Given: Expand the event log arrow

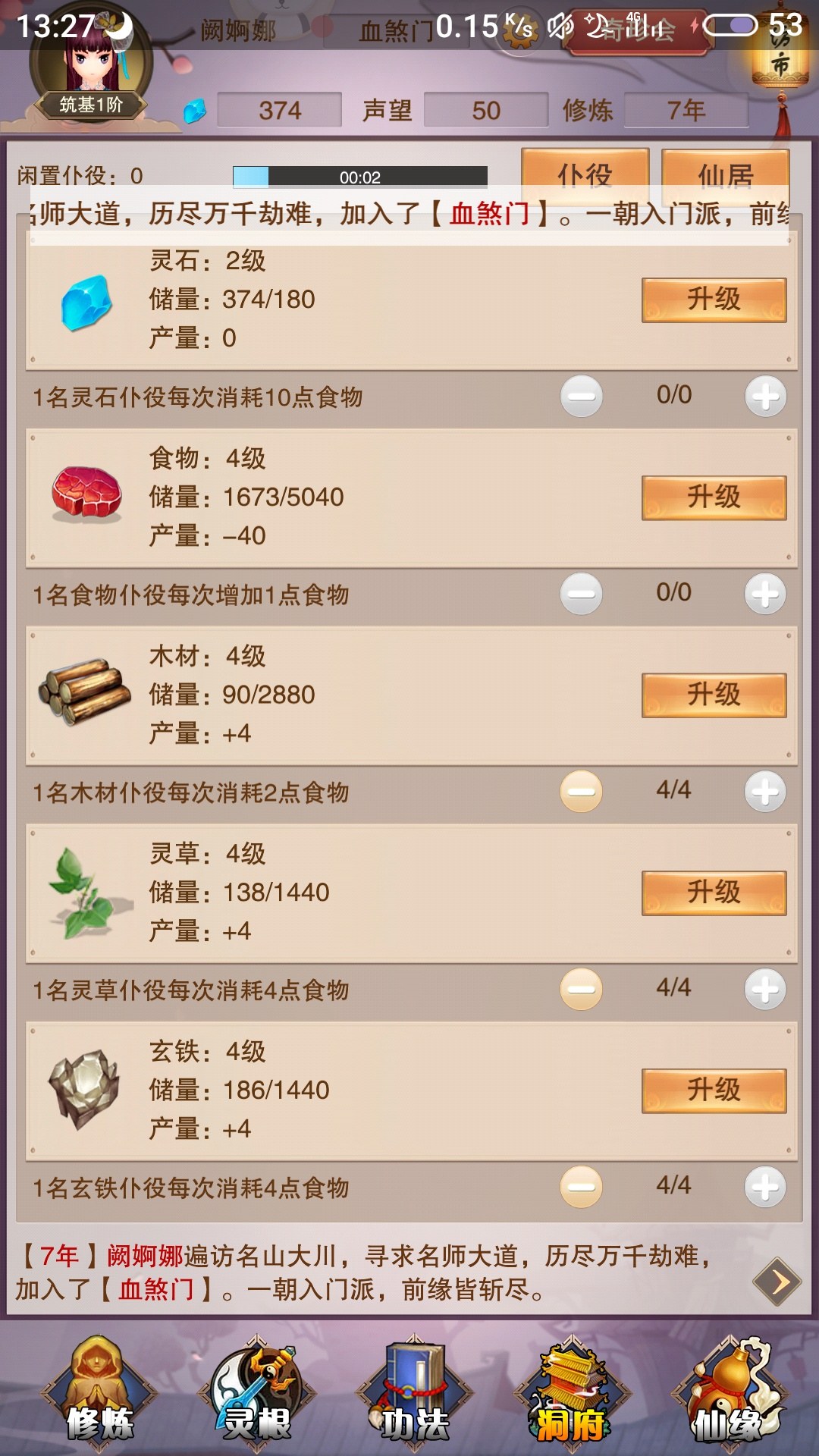Looking at the screenshot, I should tap(777, 1282).
